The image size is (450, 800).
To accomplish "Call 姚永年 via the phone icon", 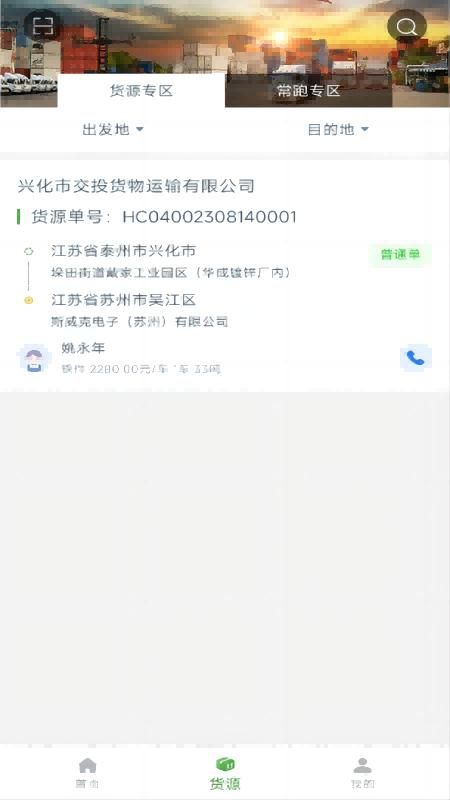I will click(x=415, y=358).
